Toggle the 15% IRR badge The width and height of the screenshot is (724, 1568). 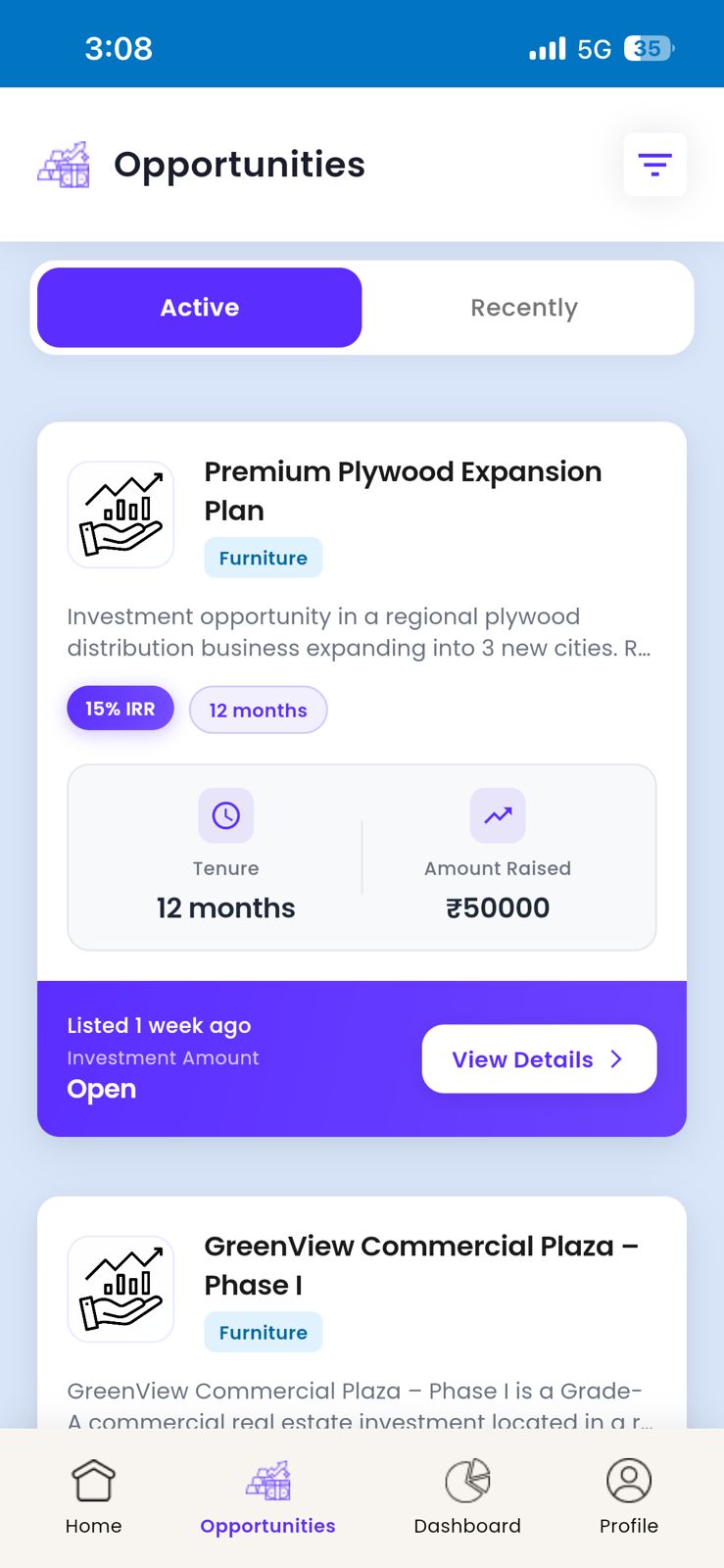pyautogui.click(x=120, y=708)
